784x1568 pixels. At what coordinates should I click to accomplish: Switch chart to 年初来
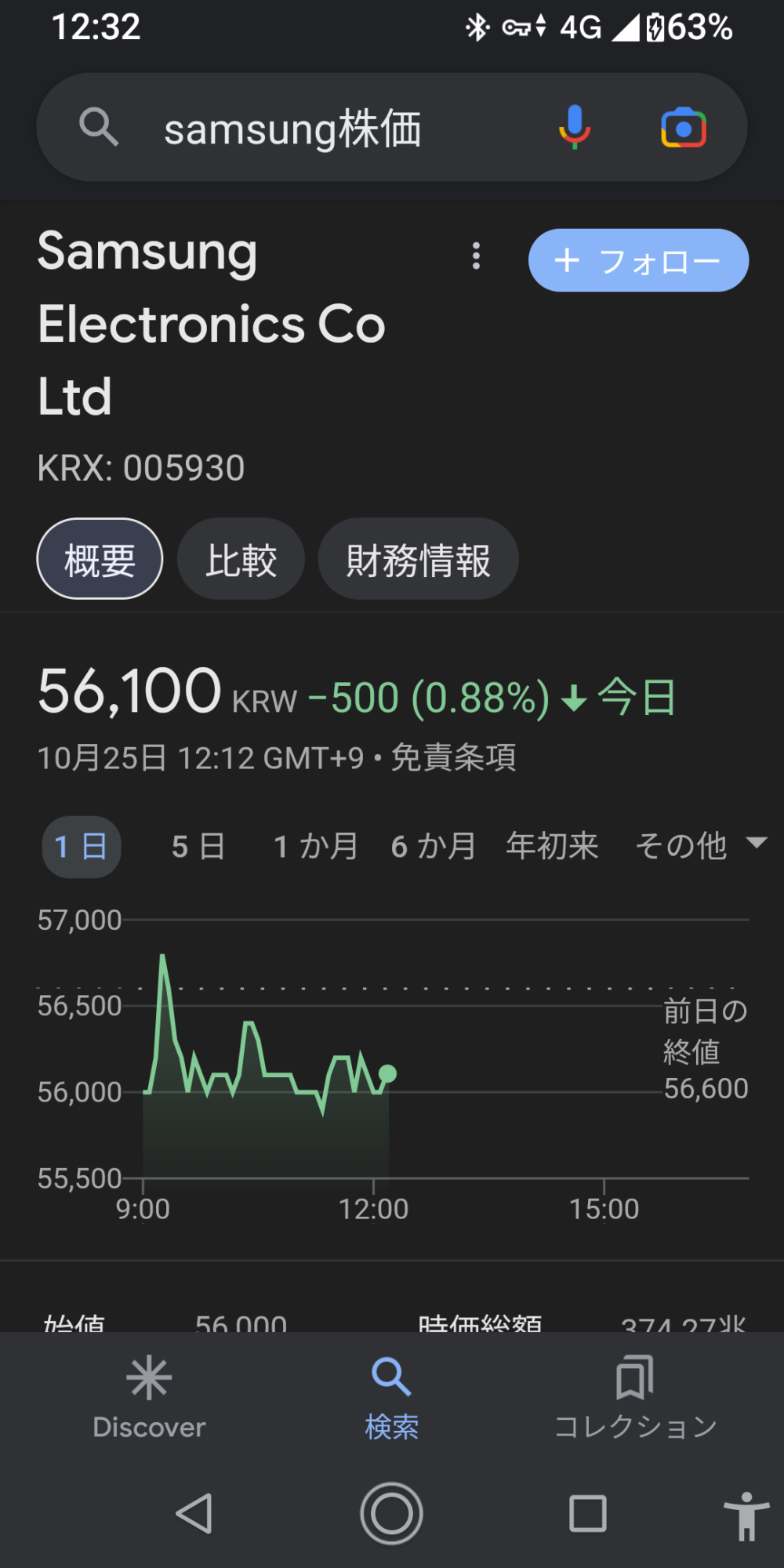click(x=552, y=847)
